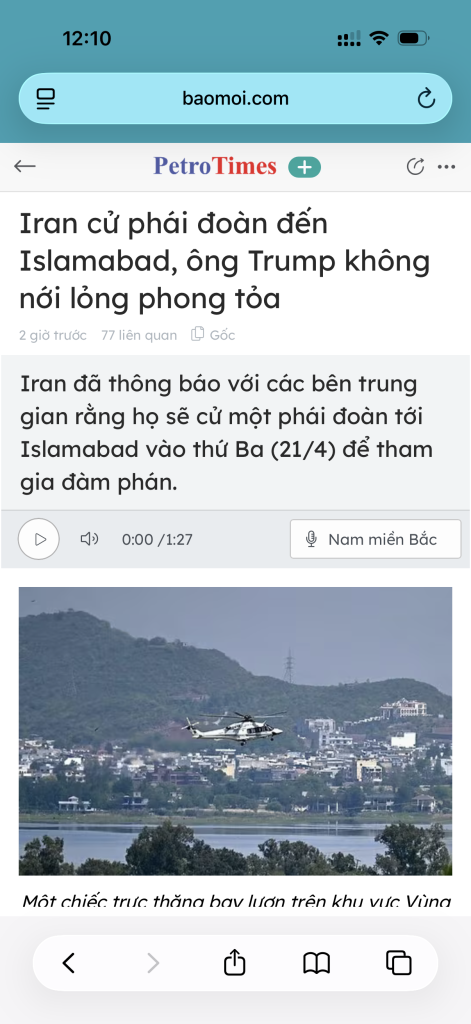
Task: Reload the page in the browser
Action: click(x=426, y=99)
